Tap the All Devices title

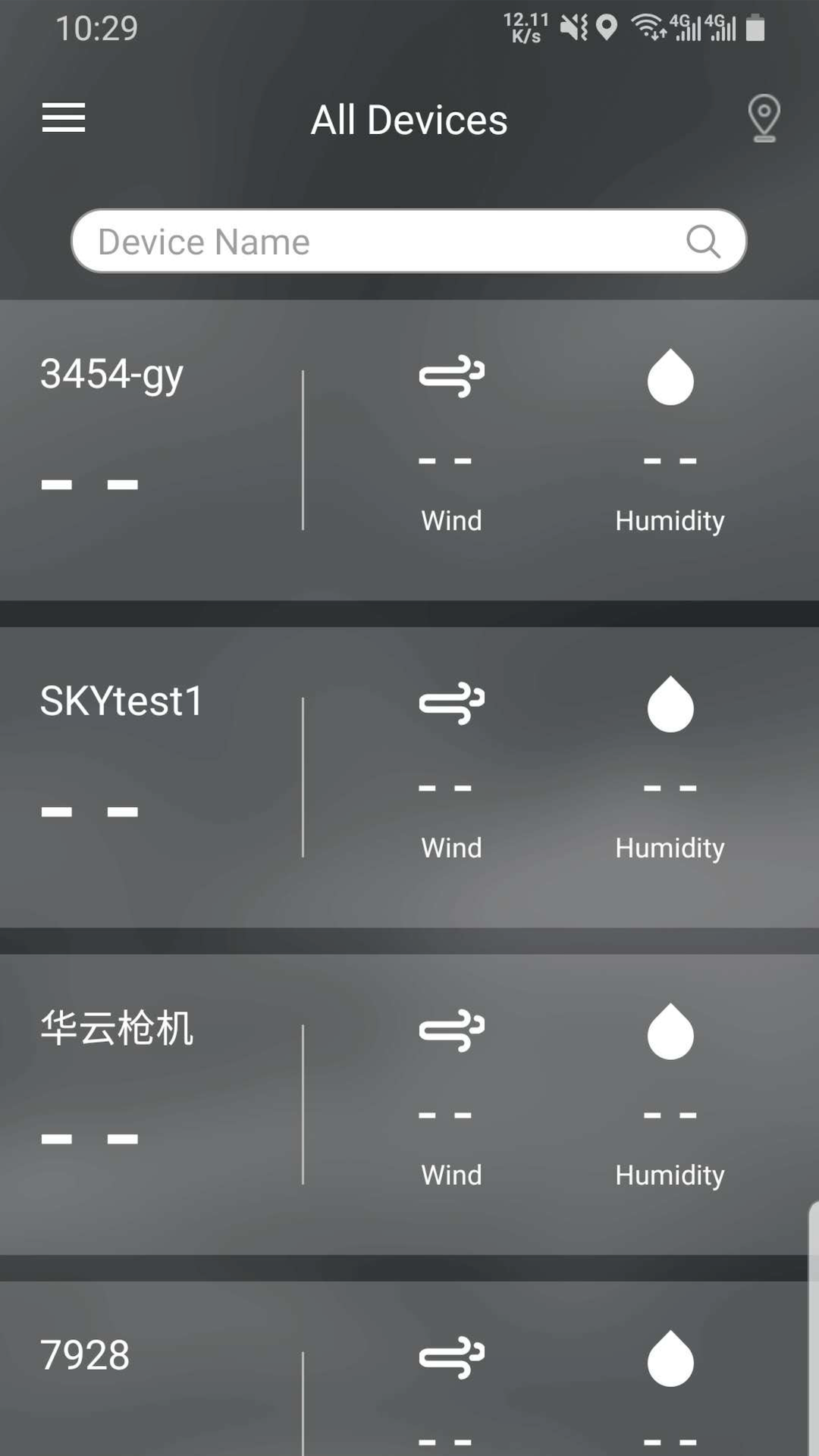tap(409, 120)
